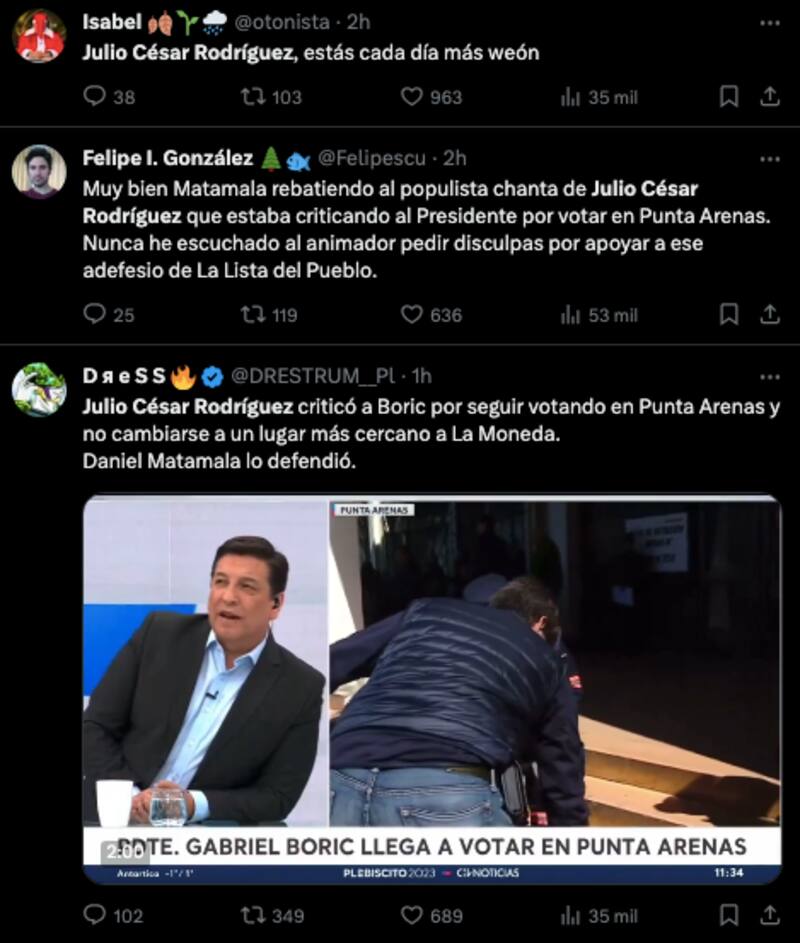Share Isabel's tweet
The height and width of the screenshot is (943, 800).
pyautogui.click(x=770, y=96)
